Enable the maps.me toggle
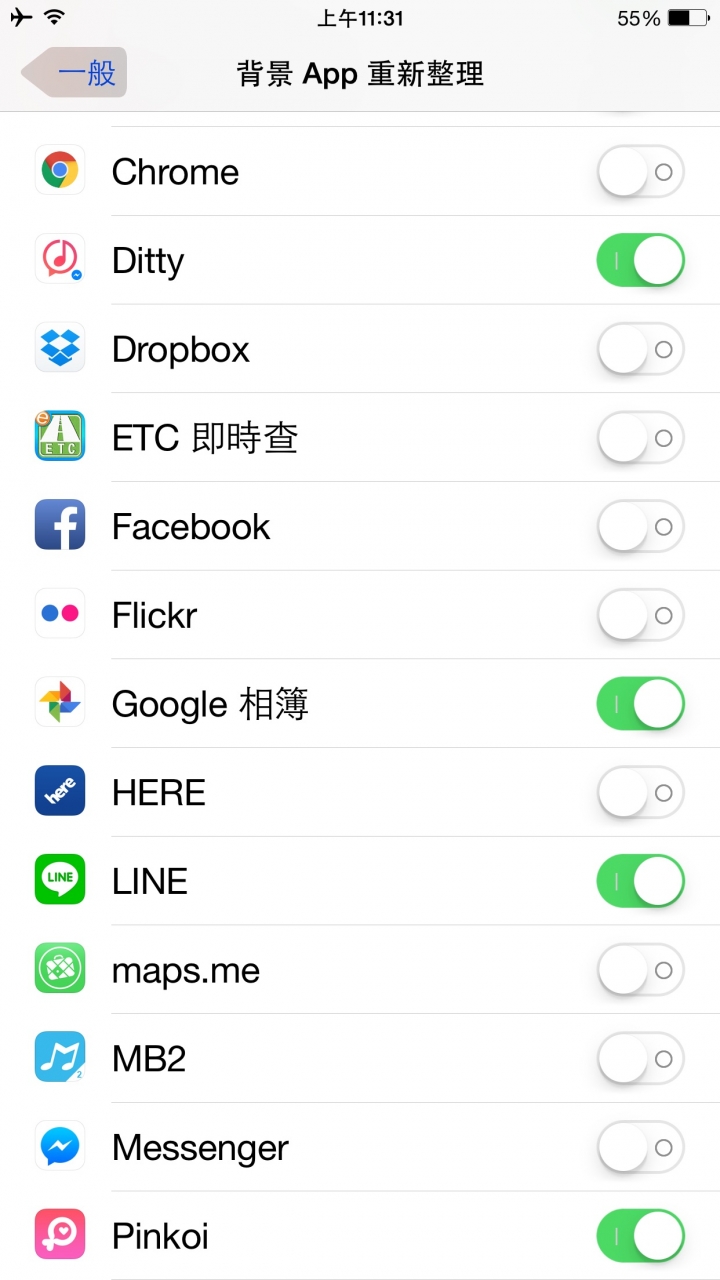The width and height of the screenshot is (720, 1280). coord(641,970)
